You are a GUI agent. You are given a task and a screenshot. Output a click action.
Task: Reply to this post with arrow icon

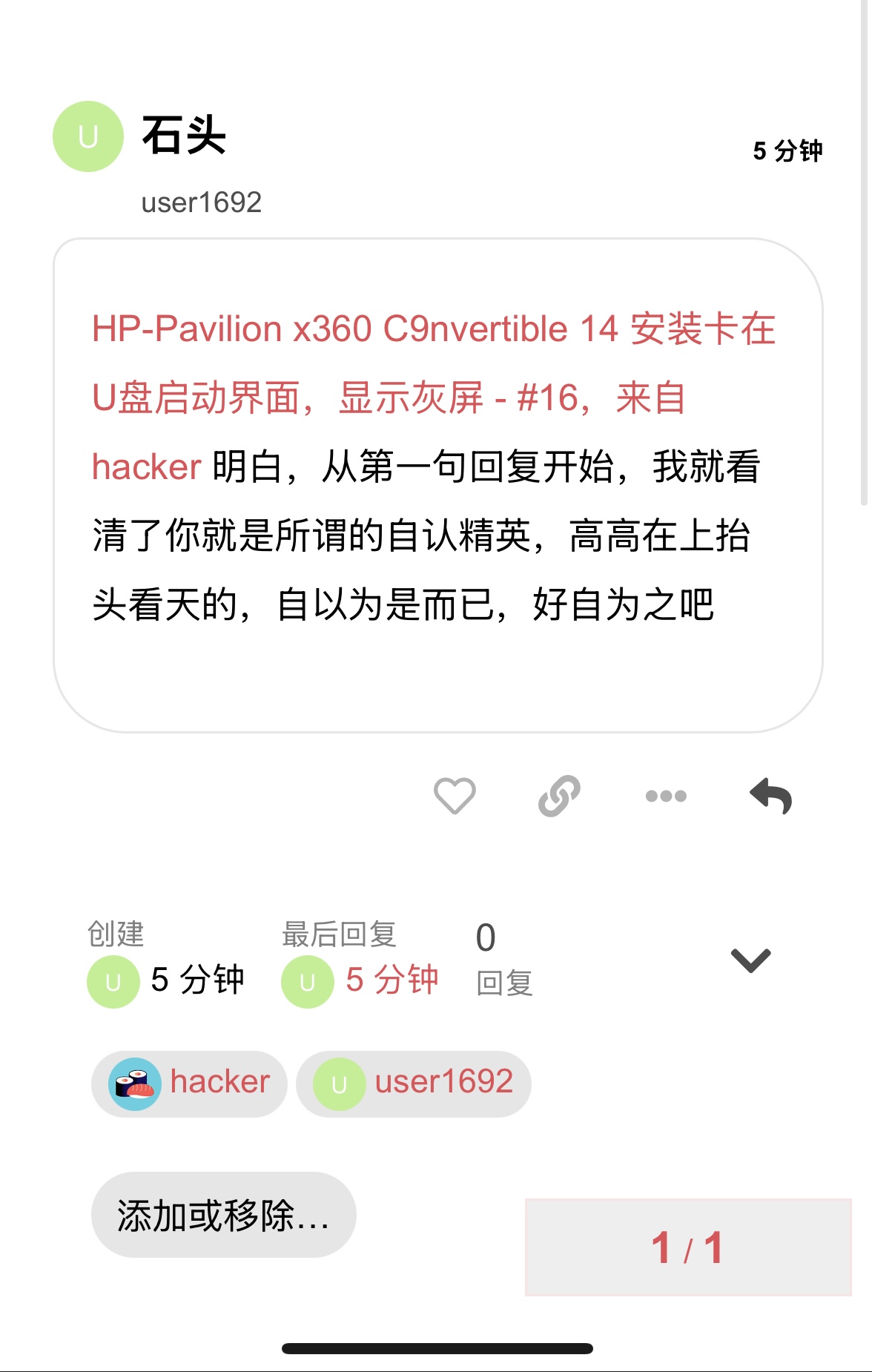771,797
